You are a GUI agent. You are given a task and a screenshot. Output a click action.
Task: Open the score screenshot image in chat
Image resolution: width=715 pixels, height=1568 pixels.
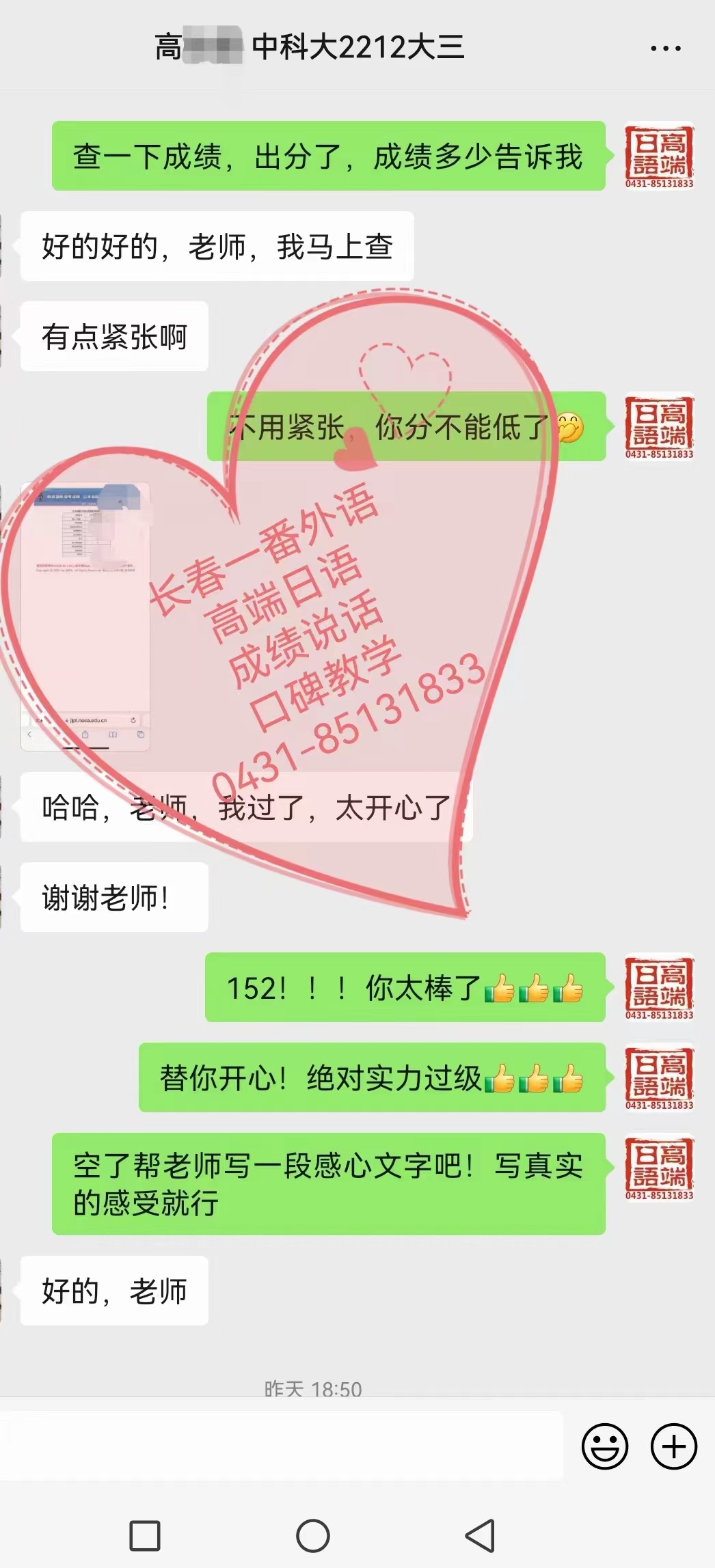[85, 616]
